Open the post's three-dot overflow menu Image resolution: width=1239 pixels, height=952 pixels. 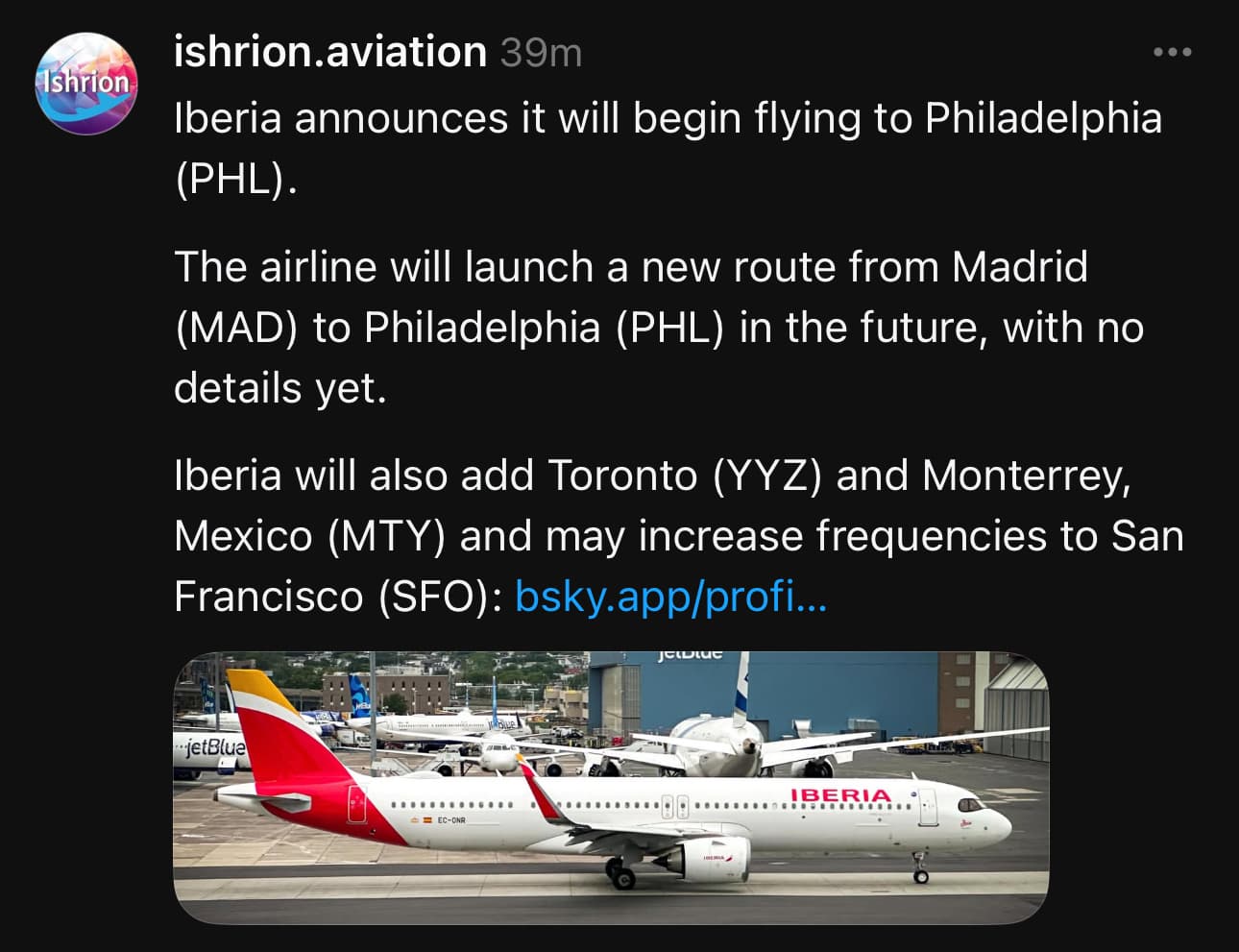1172,52
